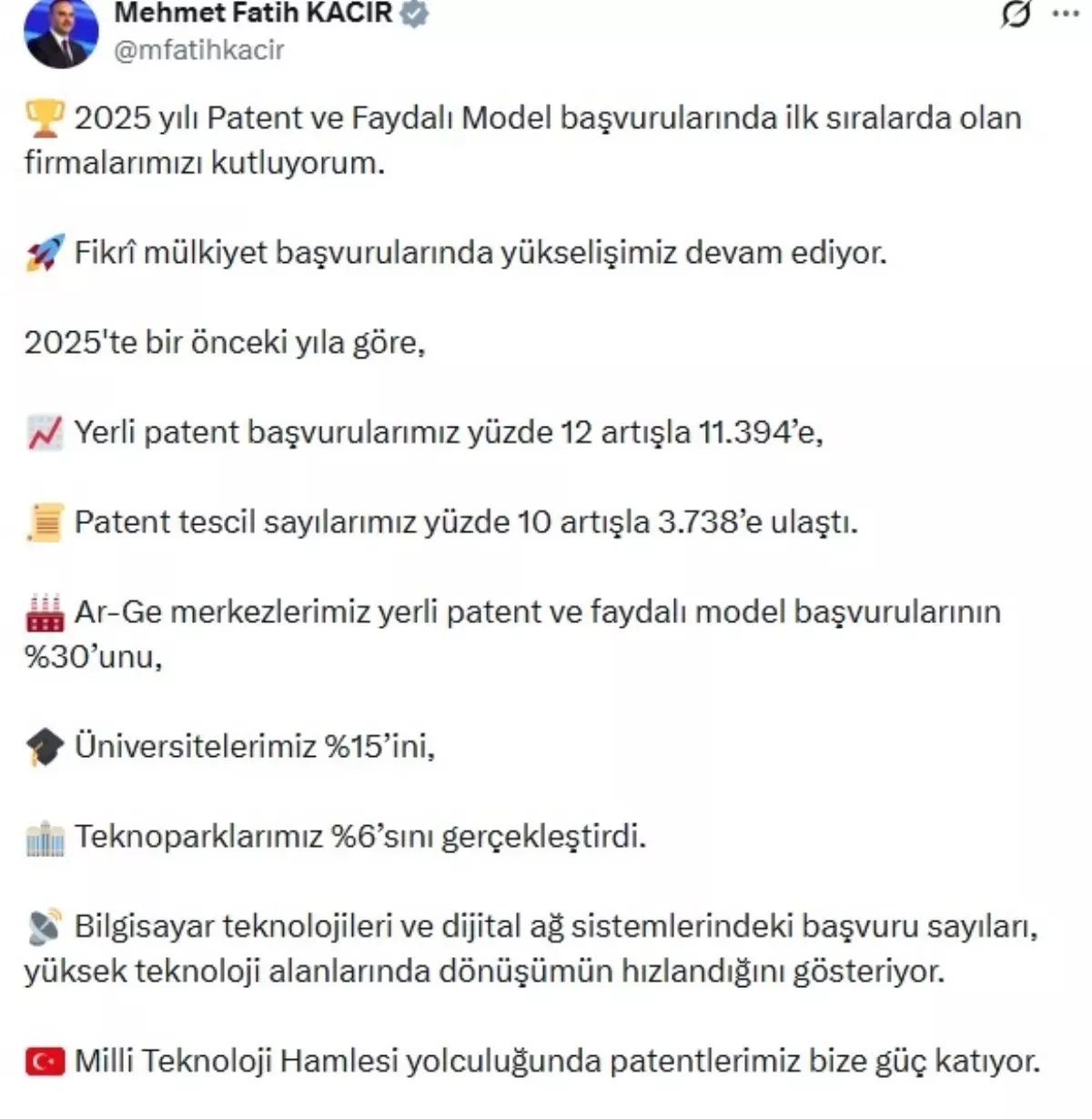Screen dimensions: 1092x1119
Task: Click the yüzde 10 artışla statistic
Action: click(532, 522)
